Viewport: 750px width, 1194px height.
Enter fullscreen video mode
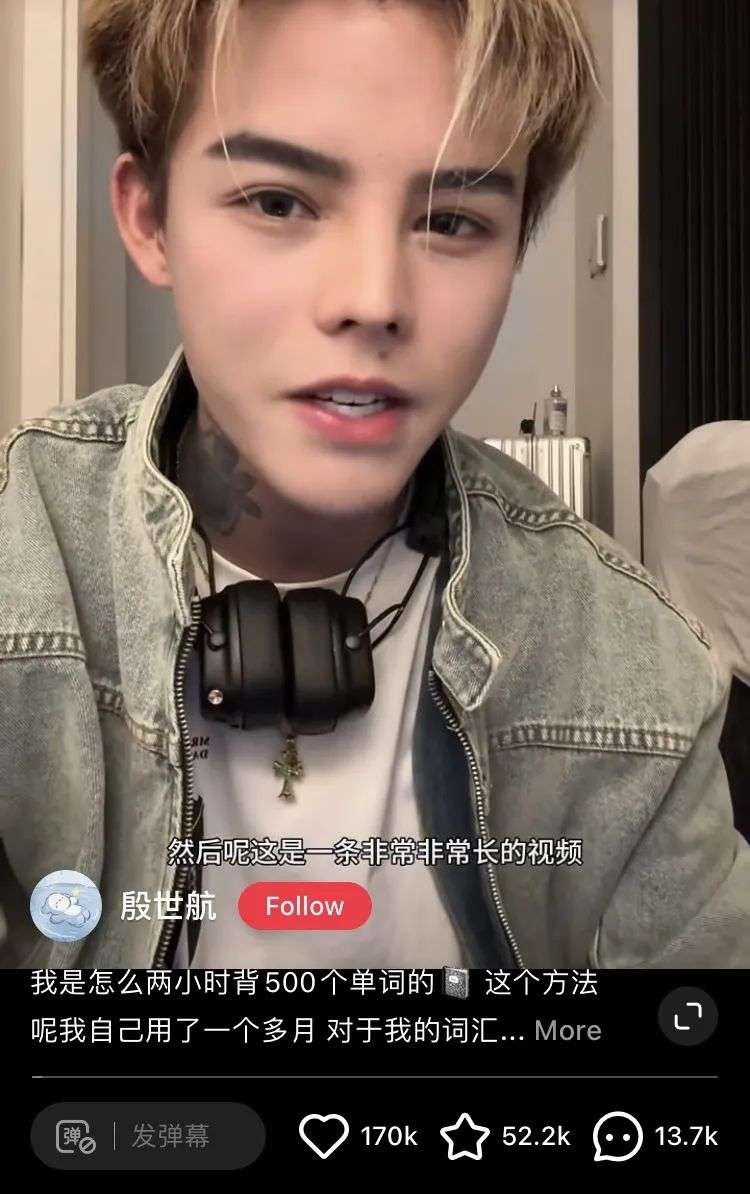click(687, 1017)
